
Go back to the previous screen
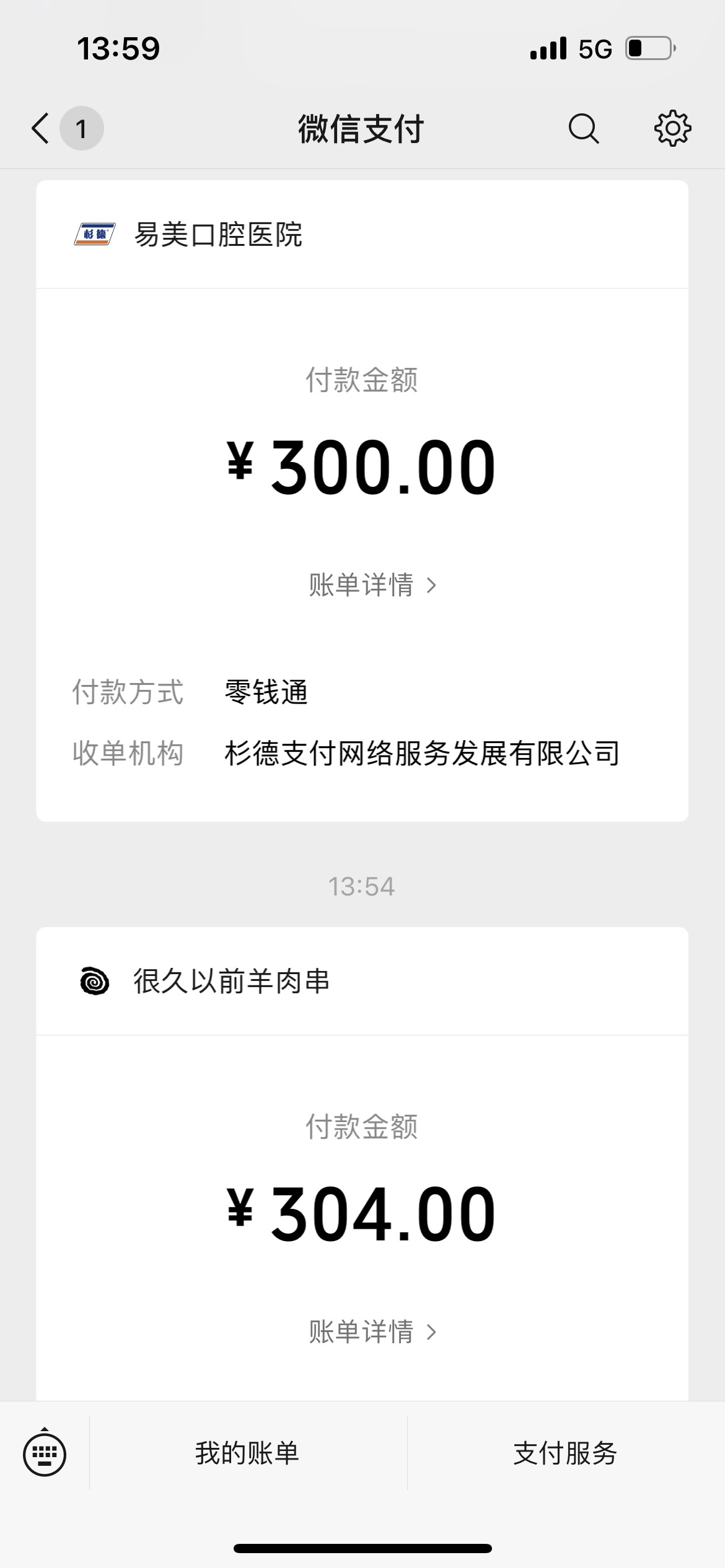coord(41,129)
